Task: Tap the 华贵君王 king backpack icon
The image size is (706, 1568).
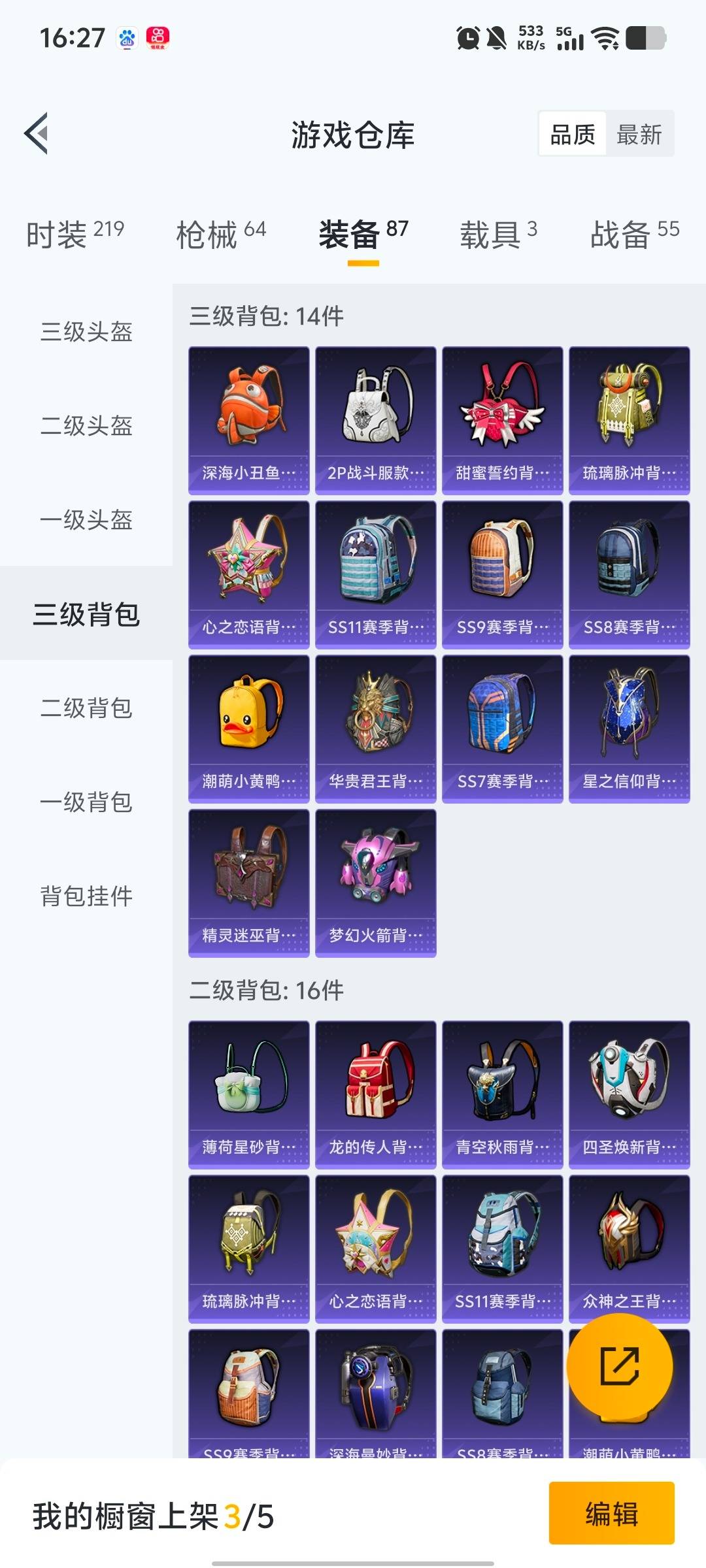Action: (376, 719)
